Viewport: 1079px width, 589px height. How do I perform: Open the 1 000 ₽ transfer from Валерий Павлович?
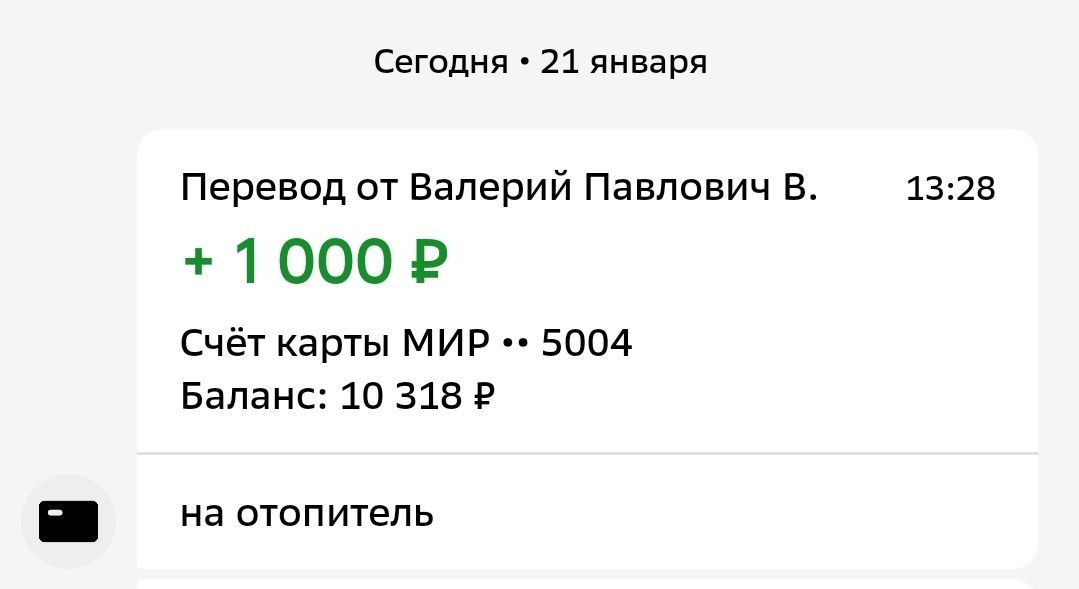click(x=586, y=290)
